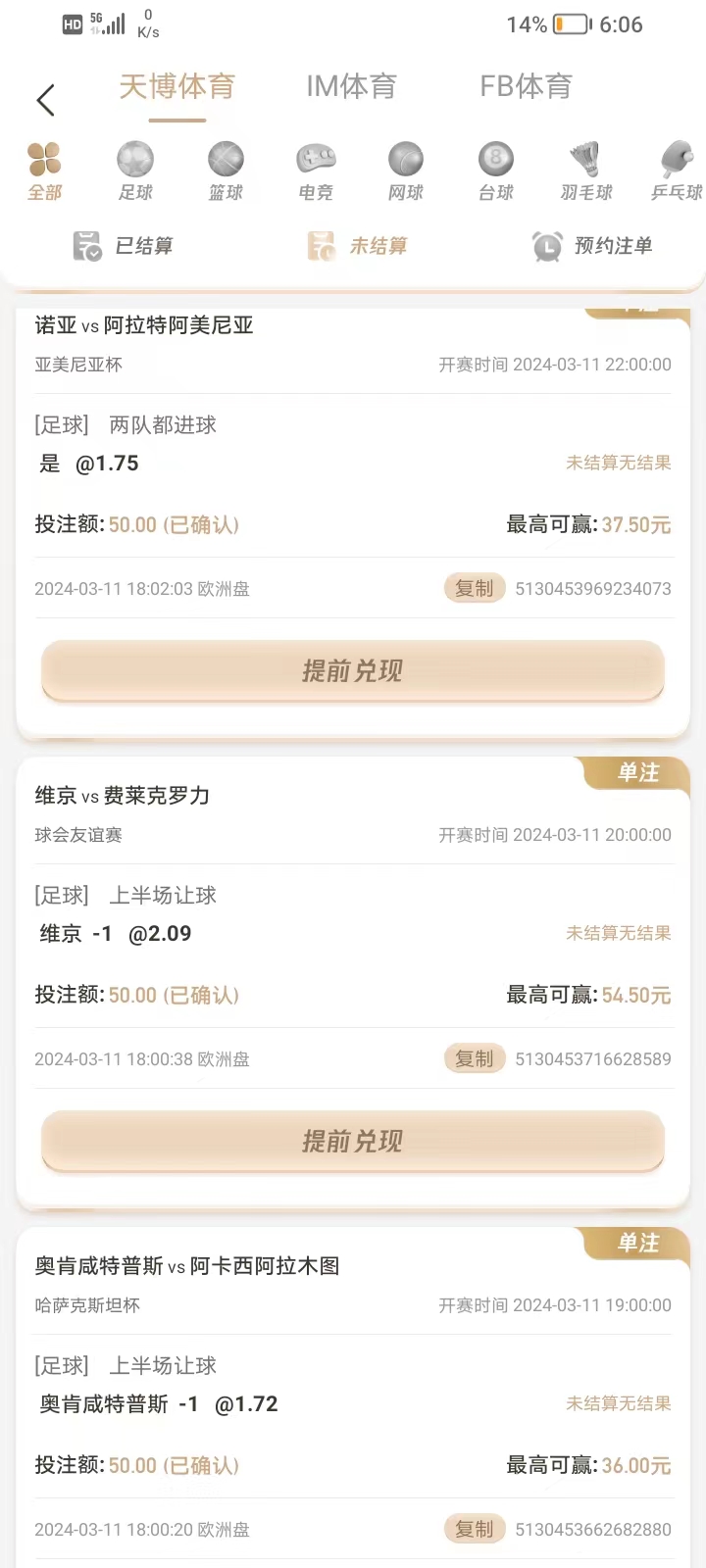Filter bets by 电竞
Image resolution: width=706 pixels, height=1568 pixels.
click(x=316, y=171)
